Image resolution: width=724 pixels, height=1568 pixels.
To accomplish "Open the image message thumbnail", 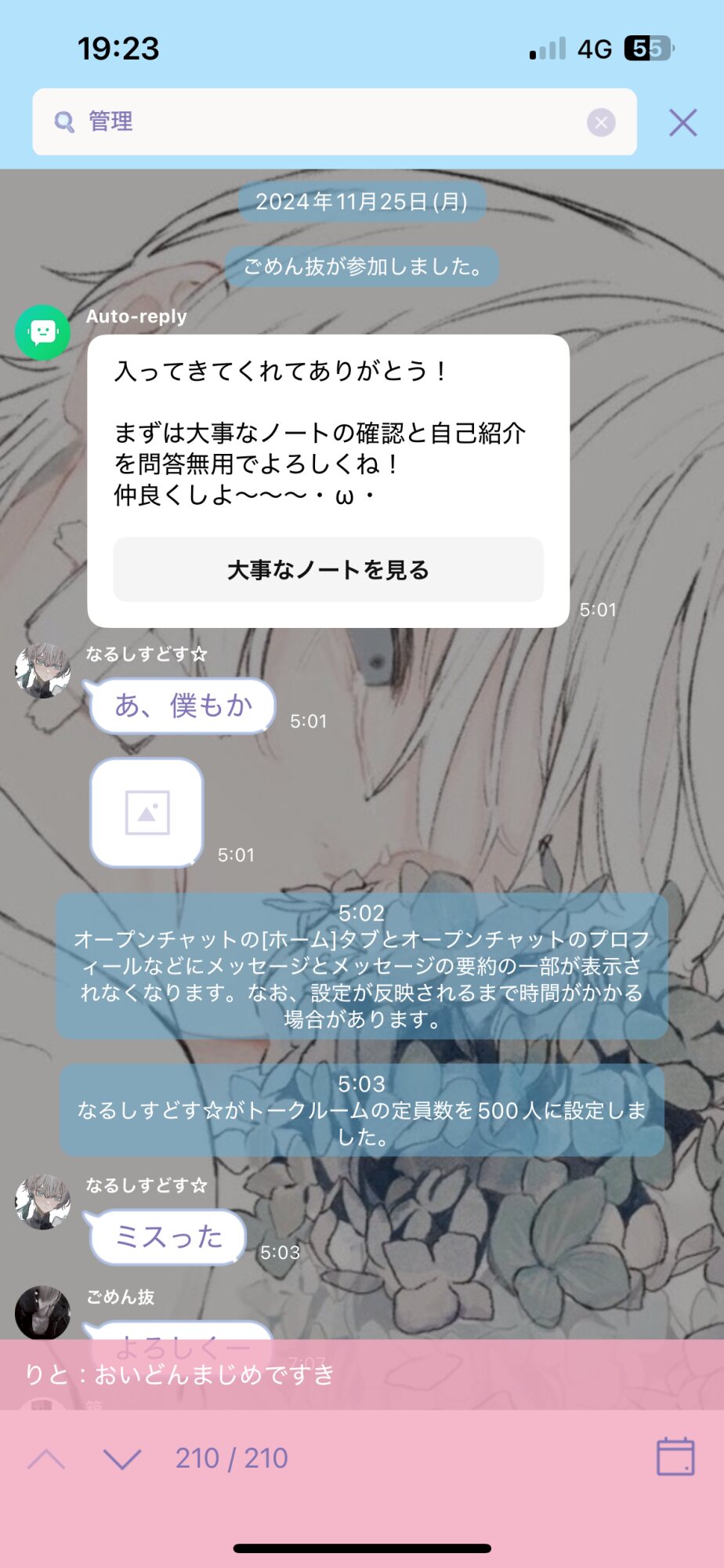I will click(x=147, y=812).
